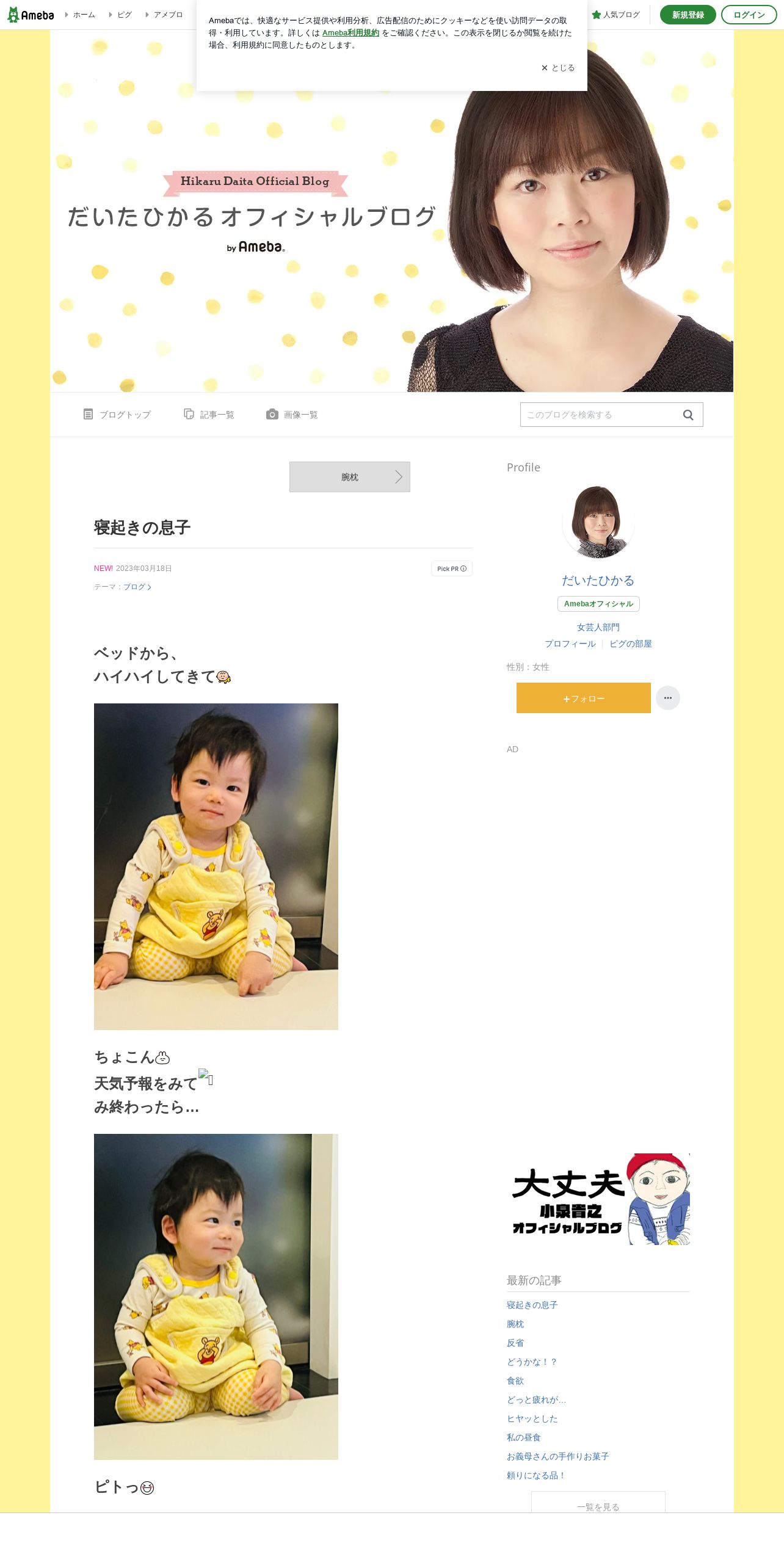Open the 新規登録 sign-up button
This screenshot has height=1568, width=784.
[688, 15]
